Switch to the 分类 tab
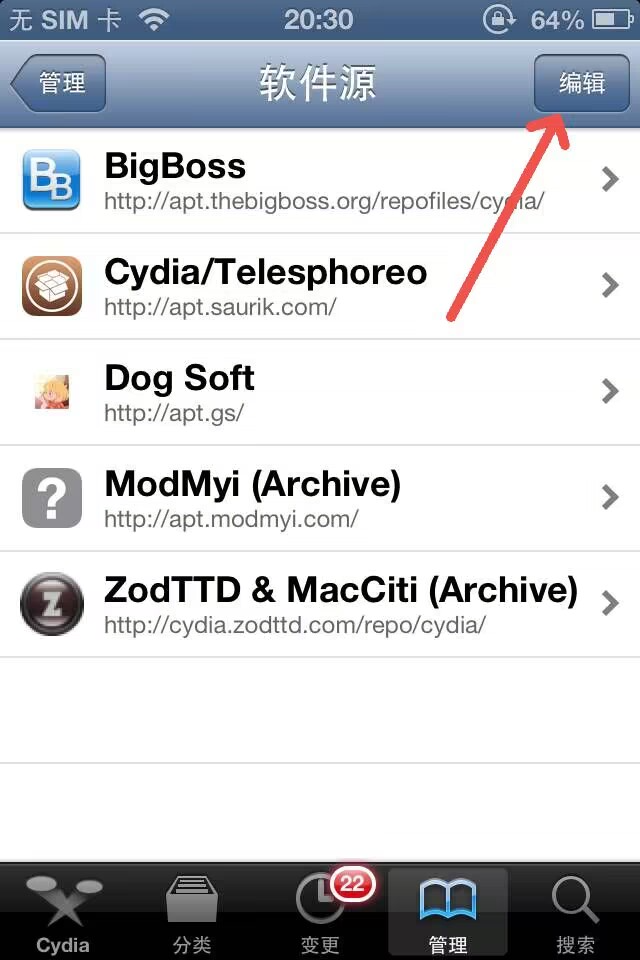640x960 pixels. click(x=192, y=912)
